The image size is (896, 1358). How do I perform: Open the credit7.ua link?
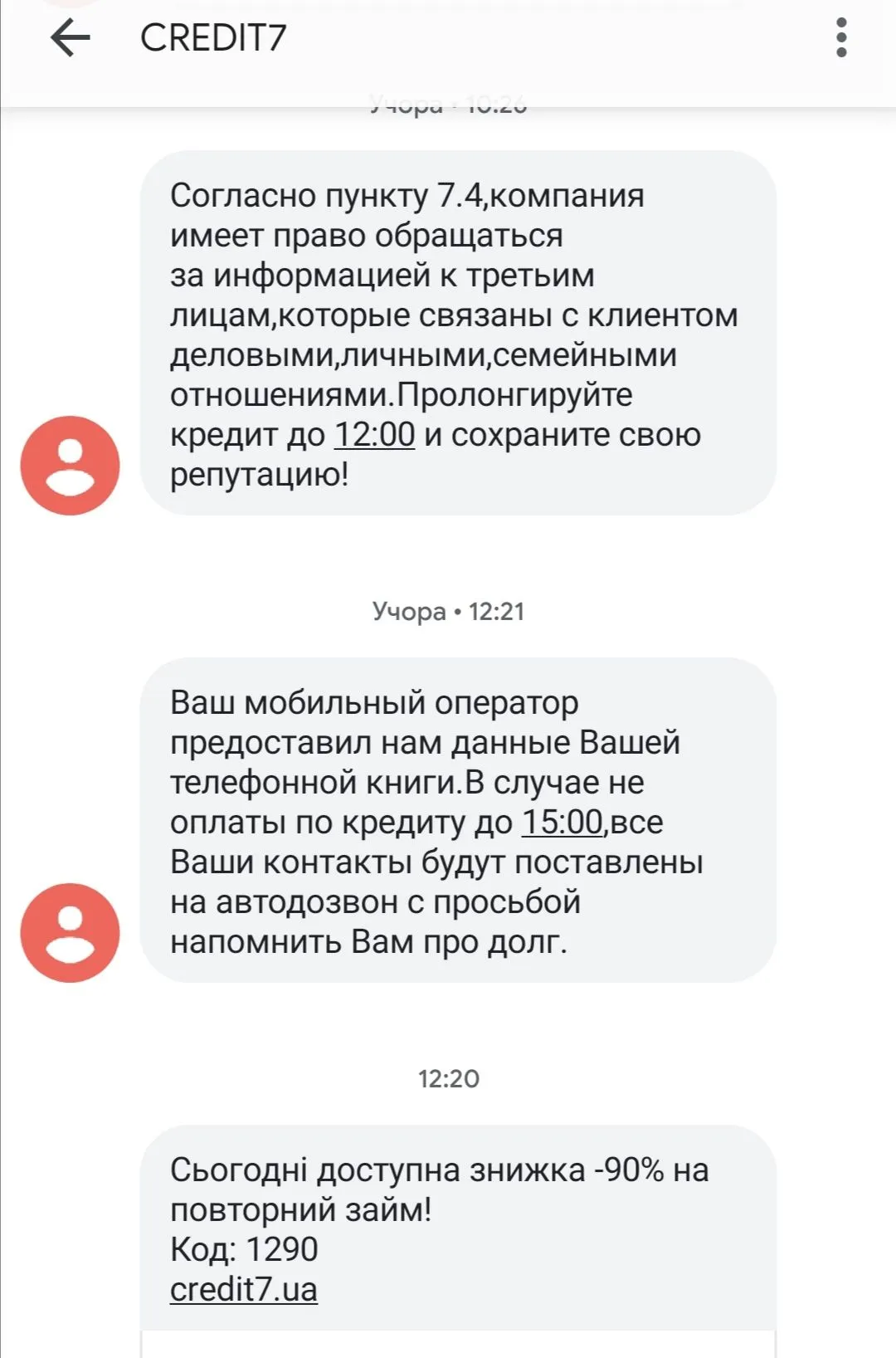click(x=244, y=1289)
